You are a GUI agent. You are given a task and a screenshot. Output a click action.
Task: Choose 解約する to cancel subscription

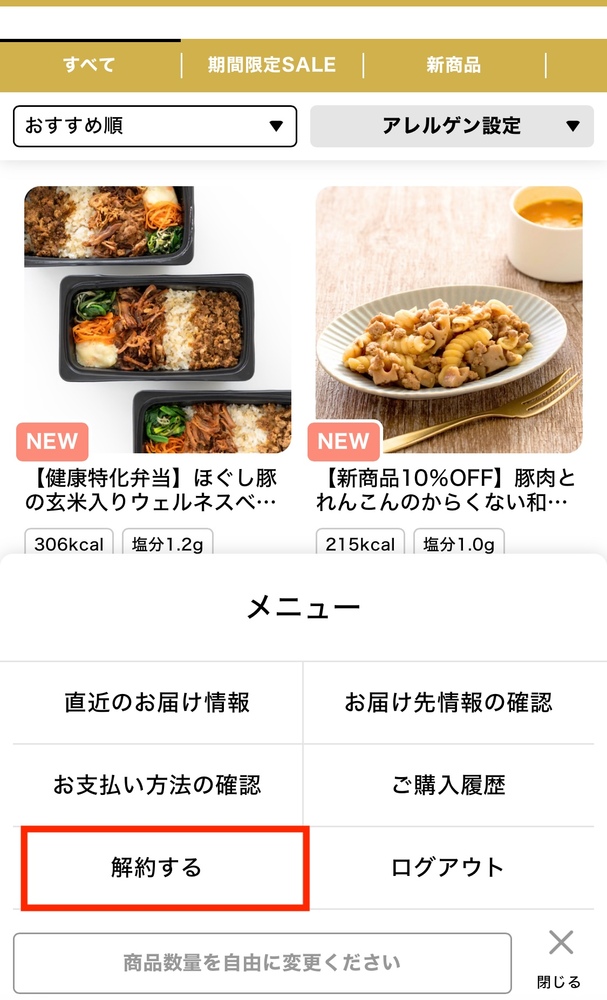point(157,867)
